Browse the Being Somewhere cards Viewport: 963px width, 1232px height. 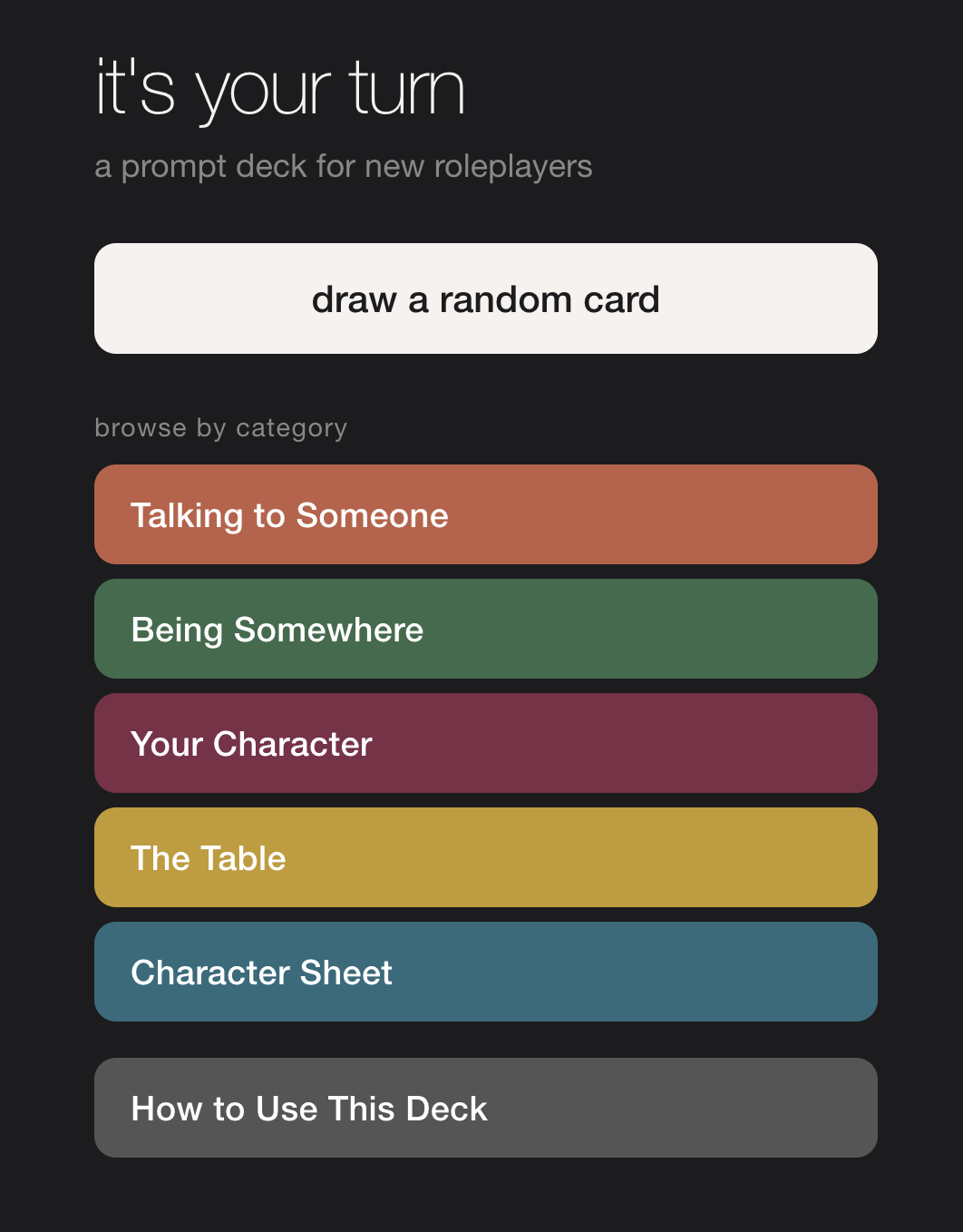click(x=485, y=629)
